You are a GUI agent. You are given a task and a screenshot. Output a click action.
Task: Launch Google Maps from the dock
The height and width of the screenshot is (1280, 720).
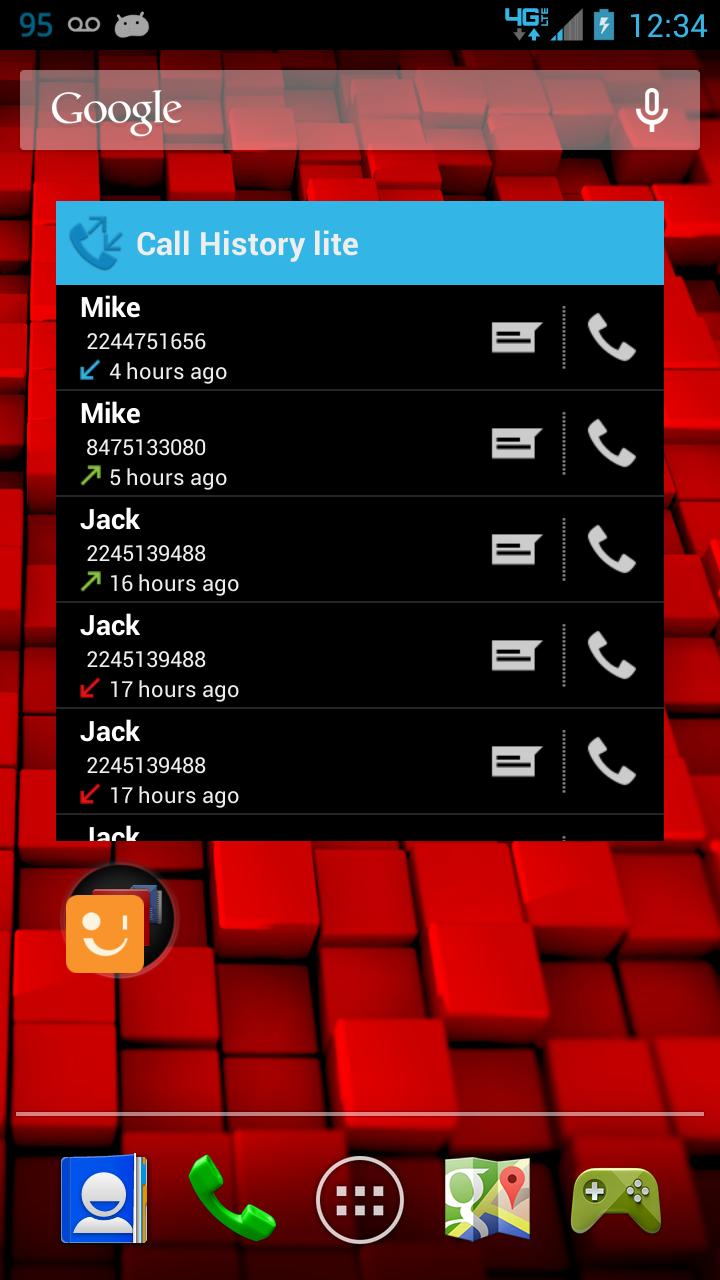point(488,1200)
